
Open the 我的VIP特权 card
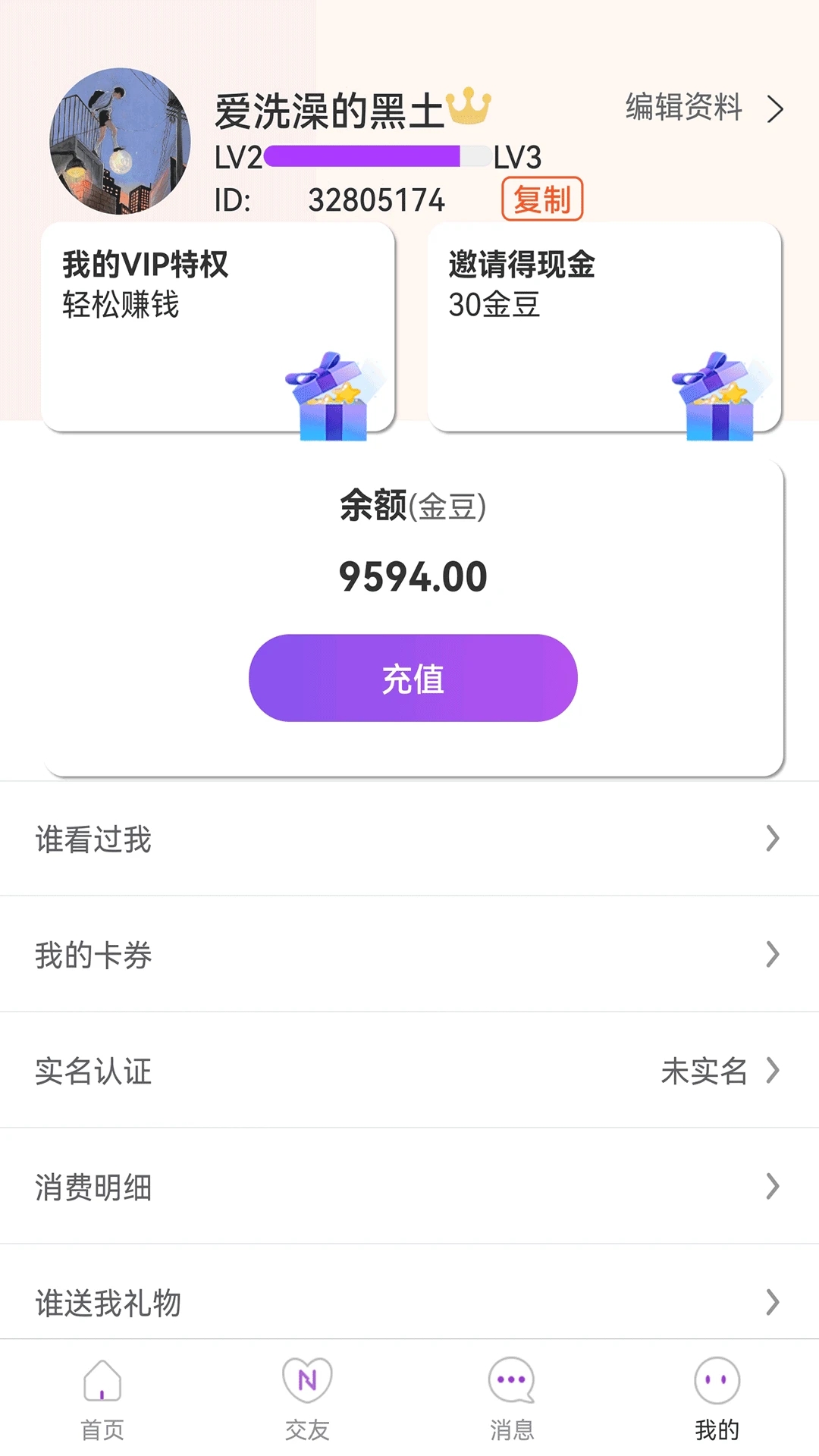(x=218, y=327)
